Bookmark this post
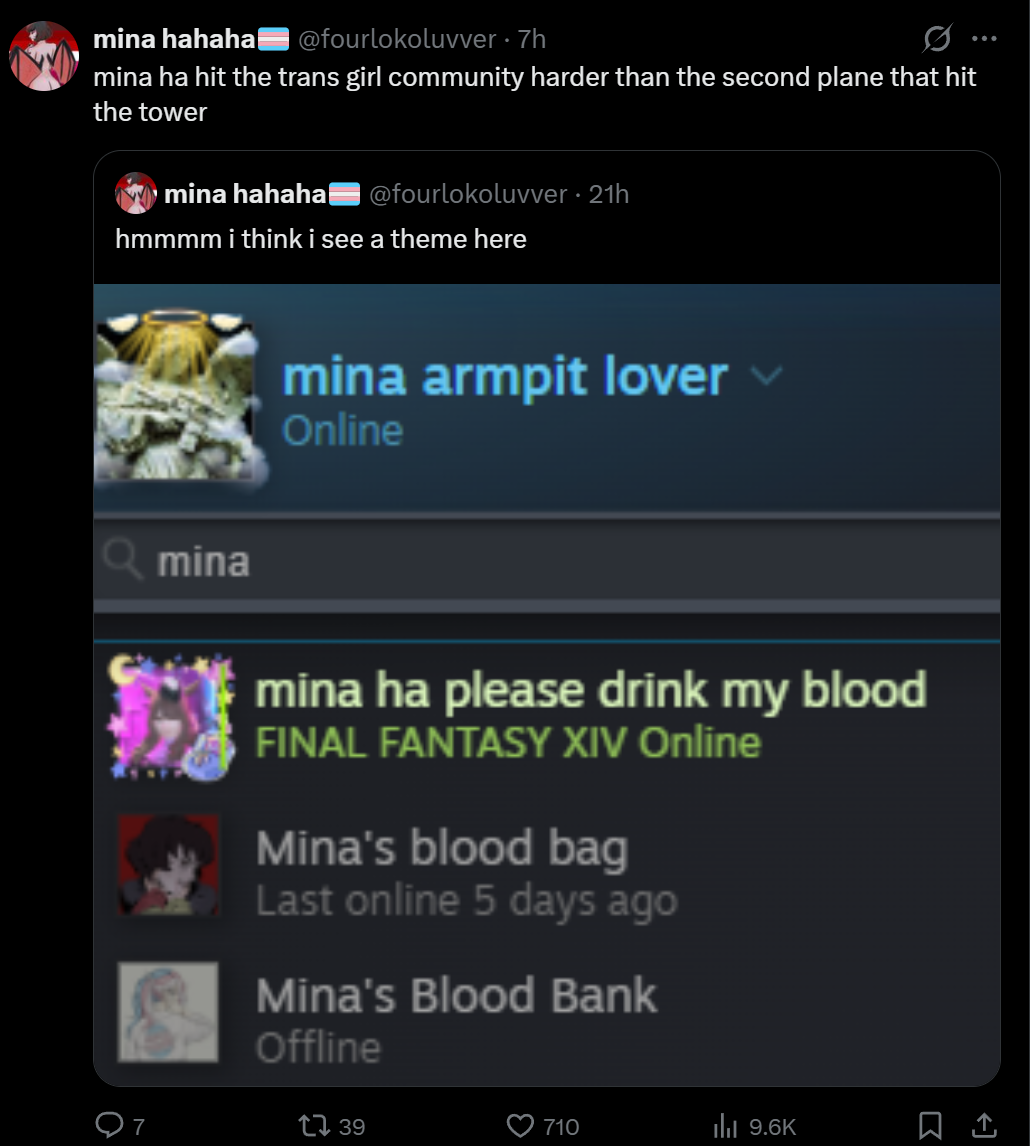 [930, 1126]
